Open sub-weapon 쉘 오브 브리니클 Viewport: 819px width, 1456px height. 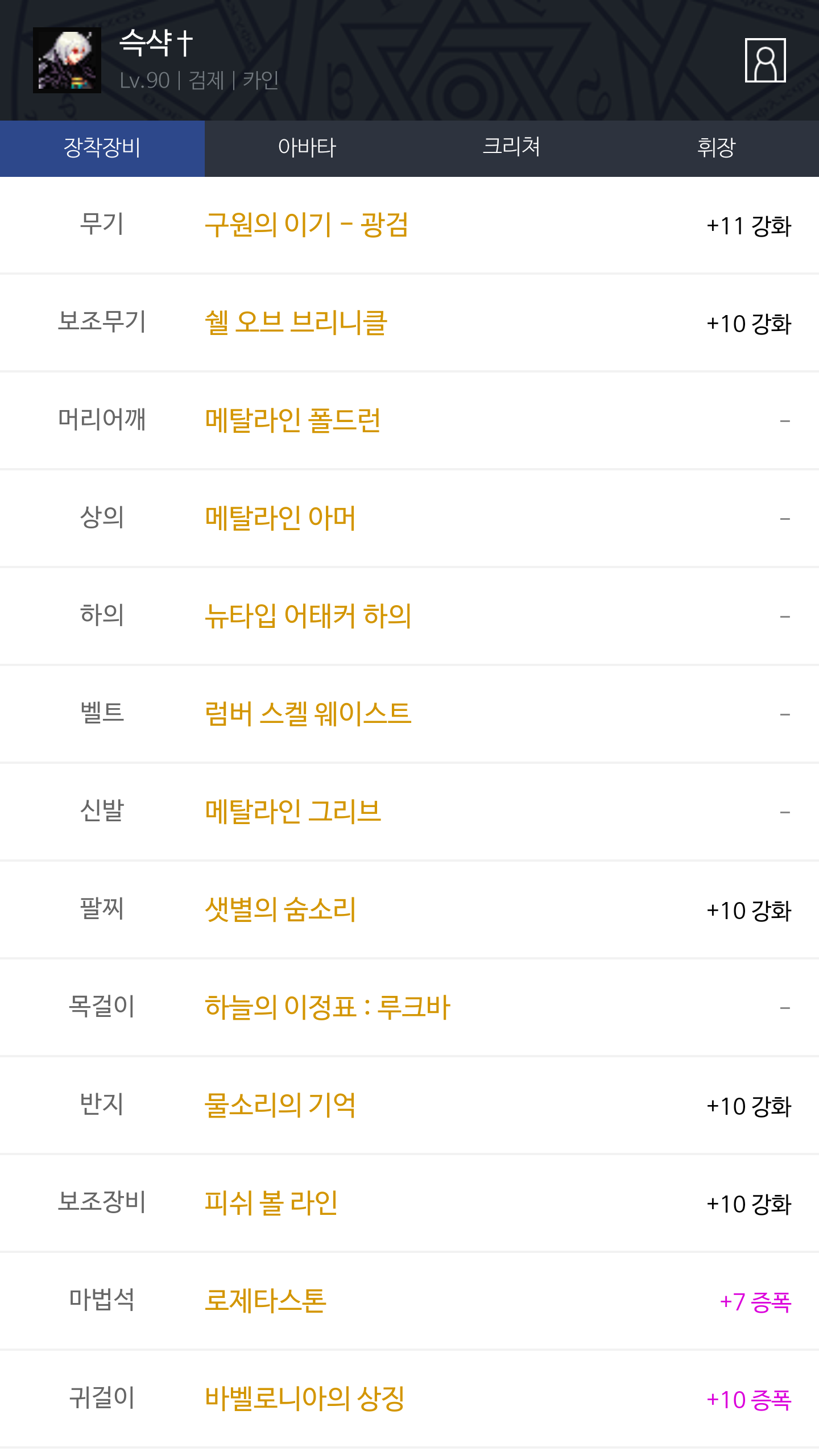coord(409,323)
